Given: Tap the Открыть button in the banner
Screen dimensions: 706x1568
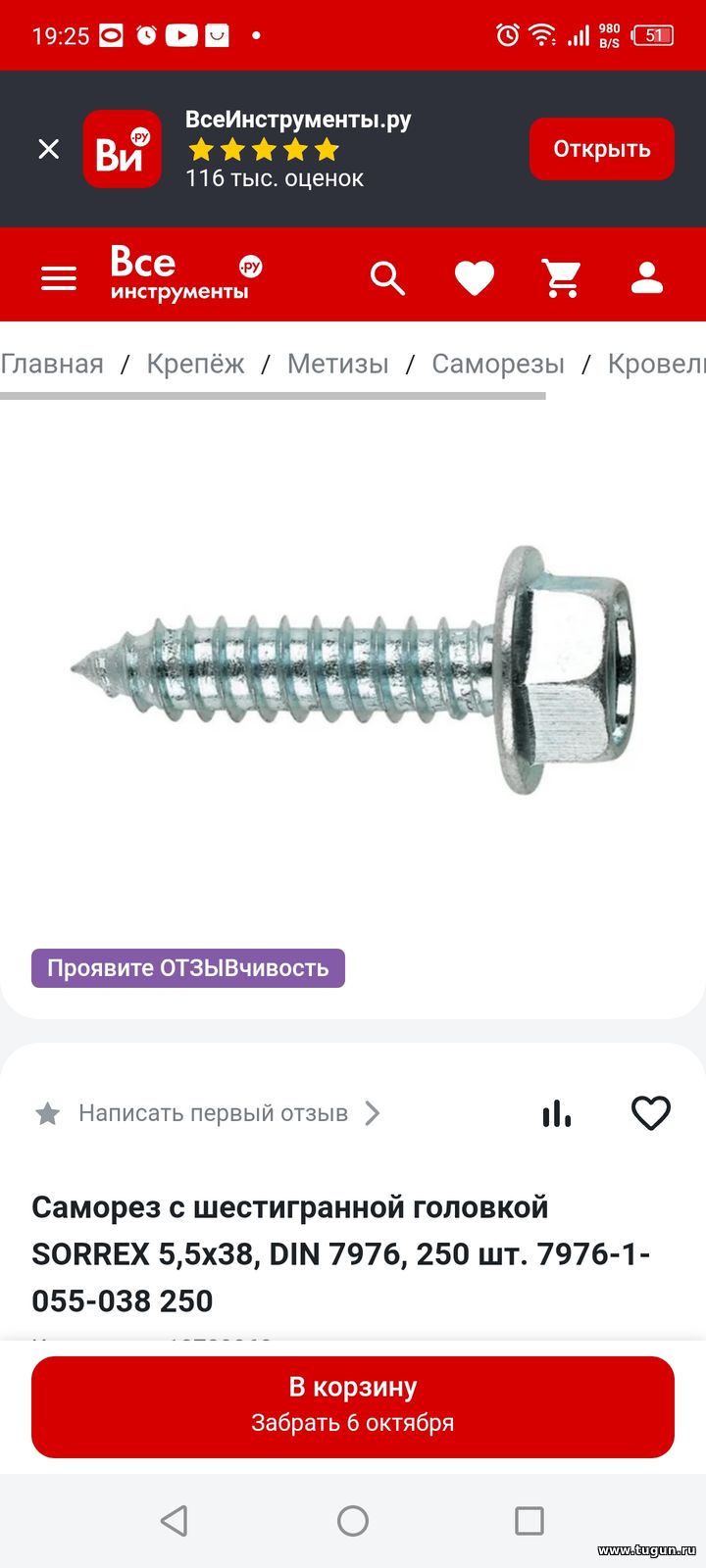Looking at the screenshot, I should [x=602, y=149].
